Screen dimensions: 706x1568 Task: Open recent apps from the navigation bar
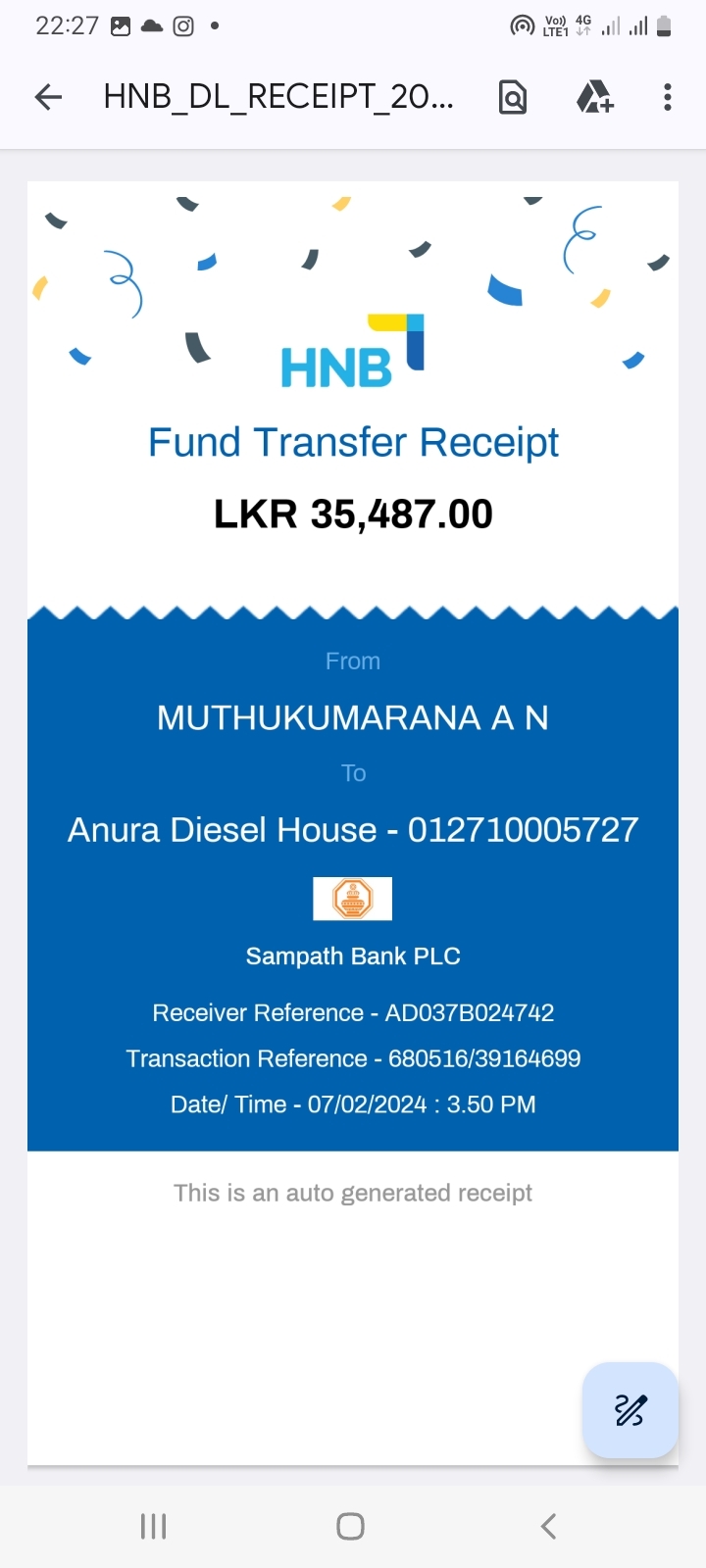(154, 1526)
